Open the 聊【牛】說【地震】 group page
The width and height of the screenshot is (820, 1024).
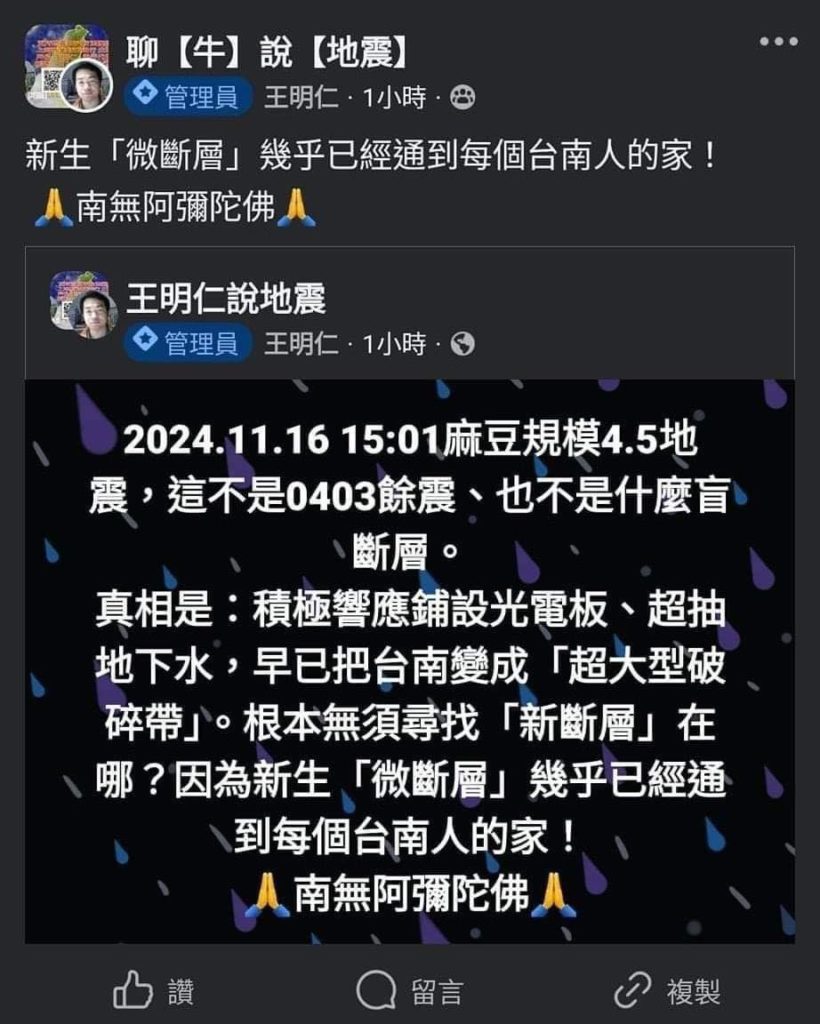(266, 52)
